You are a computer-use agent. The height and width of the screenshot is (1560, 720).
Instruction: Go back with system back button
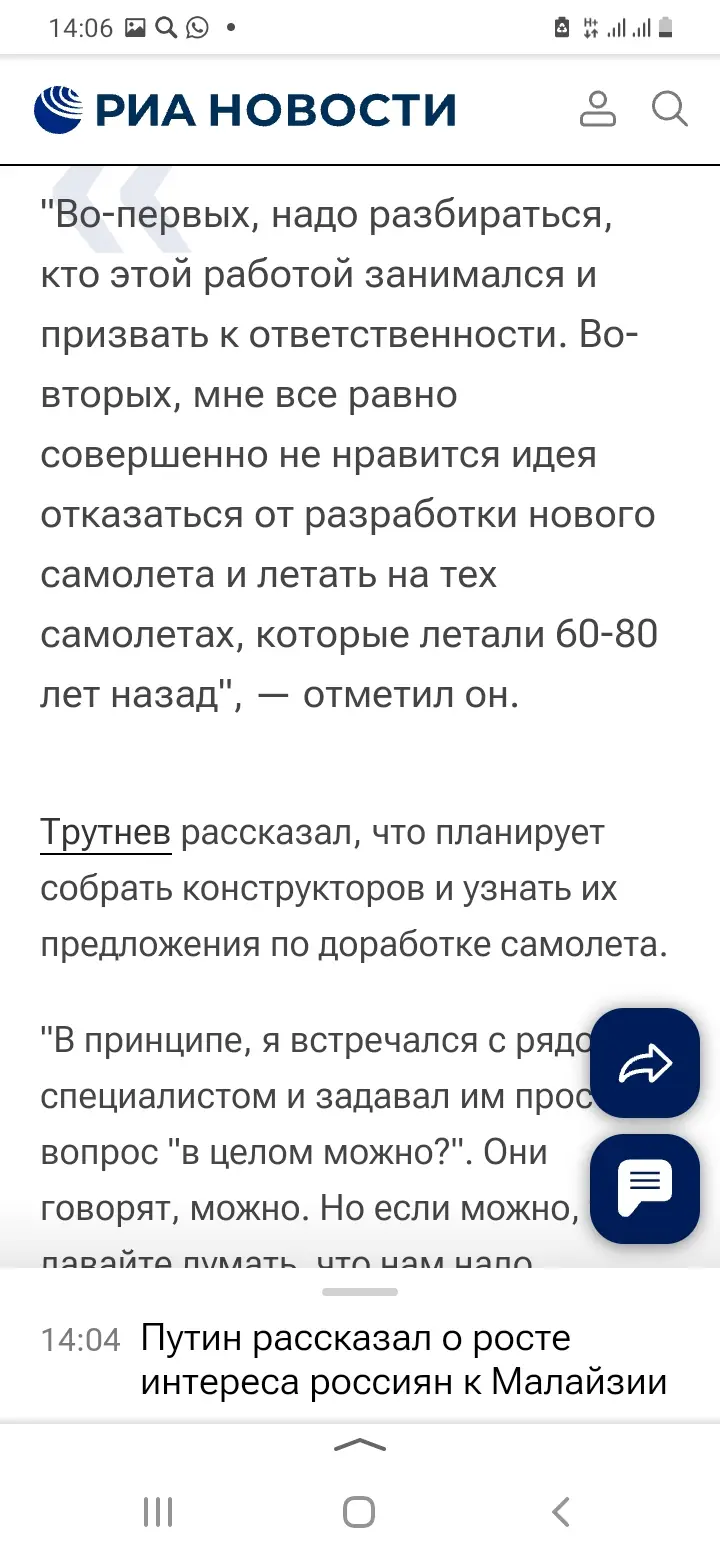tap(561, 1511)
